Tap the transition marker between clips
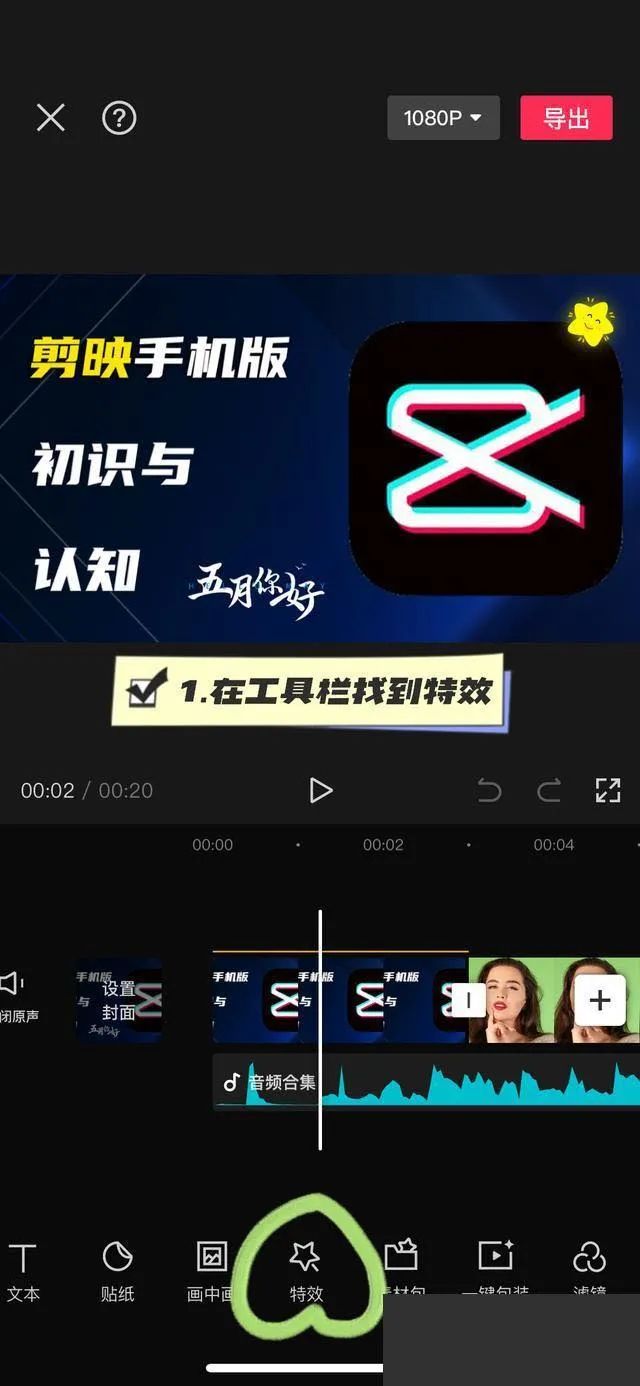This screenshot has width=640, height=1386. coord(469,1000)
